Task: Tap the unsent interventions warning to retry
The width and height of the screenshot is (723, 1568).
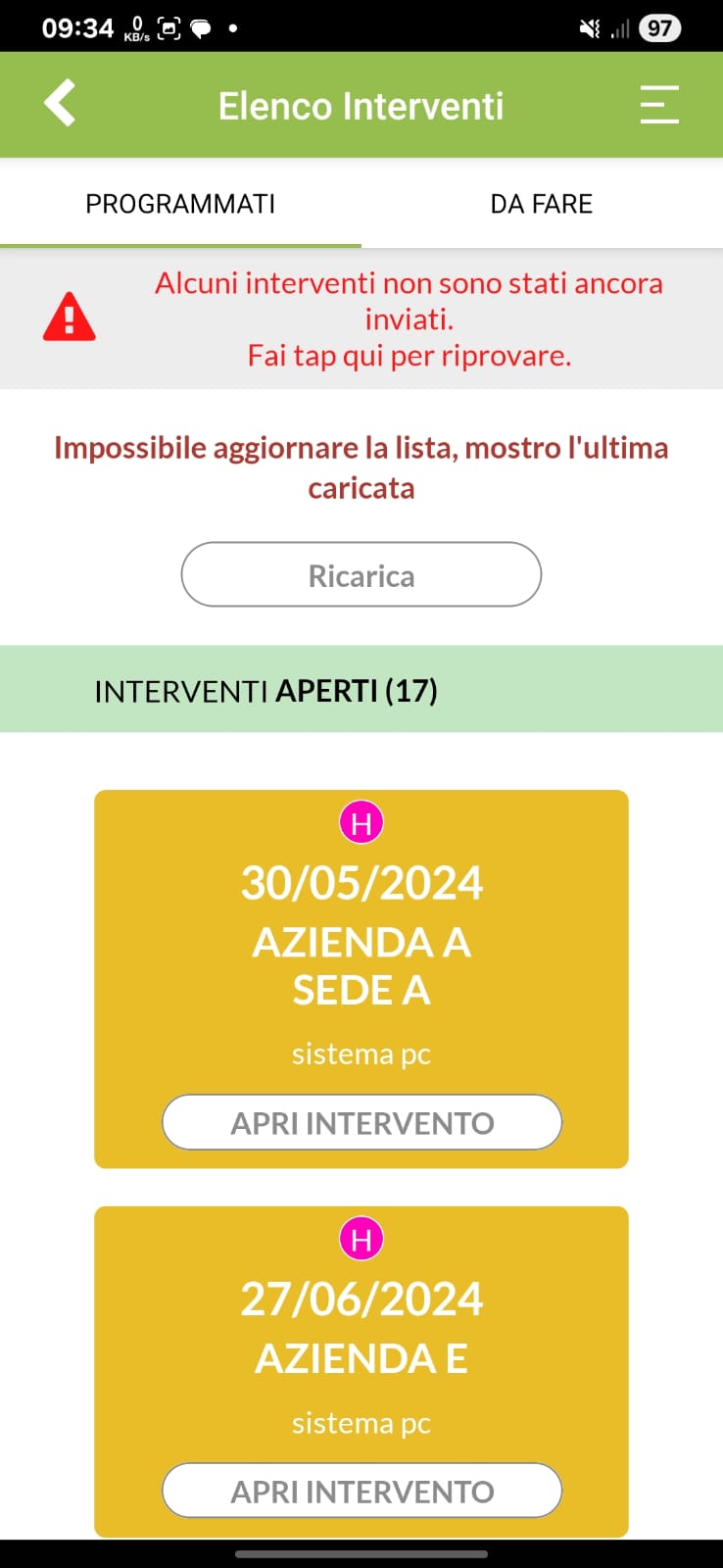Action: [361, 318]
